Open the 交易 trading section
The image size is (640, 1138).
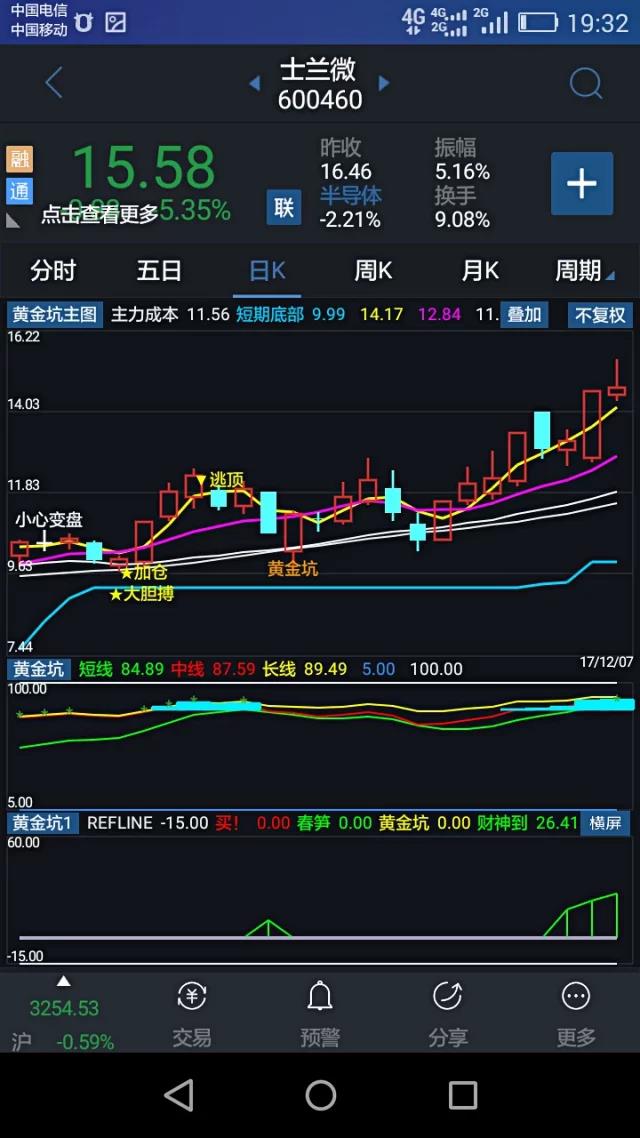click(192, 1012)
